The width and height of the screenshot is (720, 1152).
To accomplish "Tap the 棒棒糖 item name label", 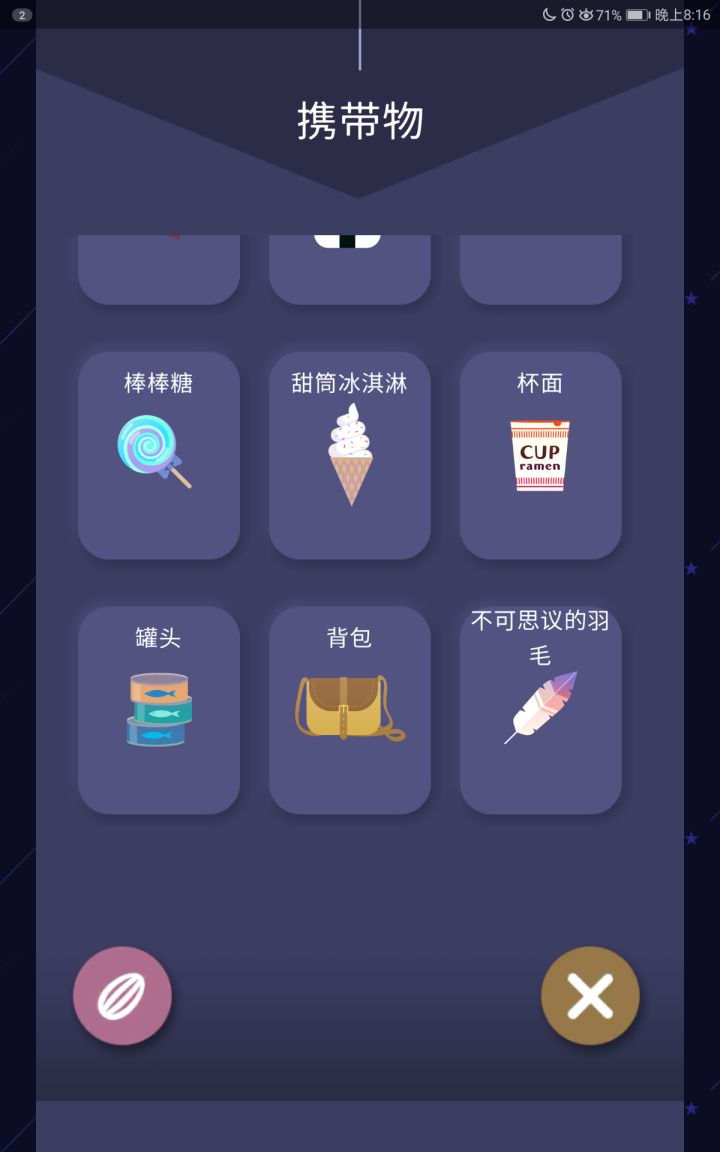I will (158, 383).
